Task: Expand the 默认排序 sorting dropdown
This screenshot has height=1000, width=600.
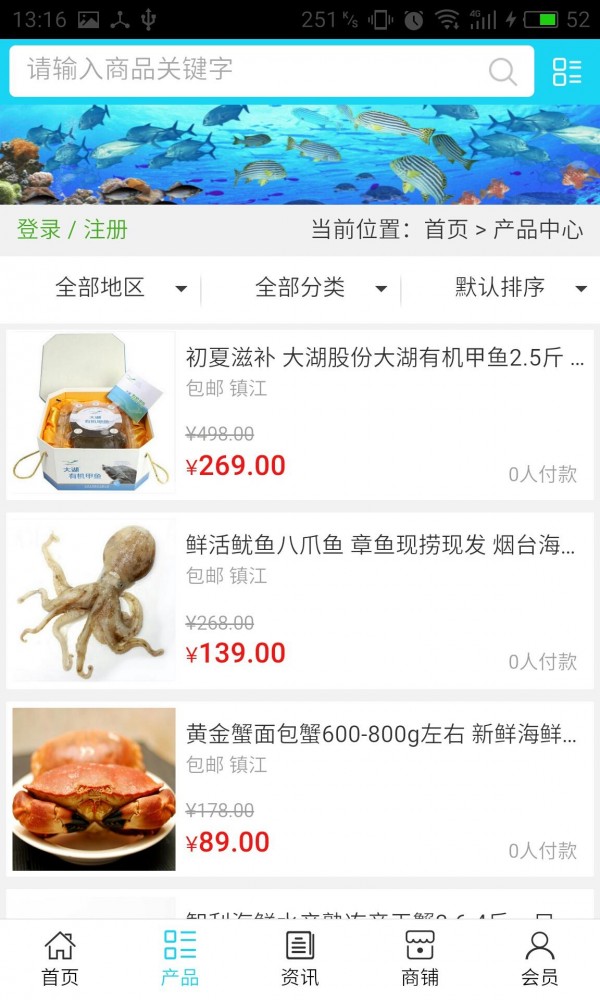Action: (520, 288)
